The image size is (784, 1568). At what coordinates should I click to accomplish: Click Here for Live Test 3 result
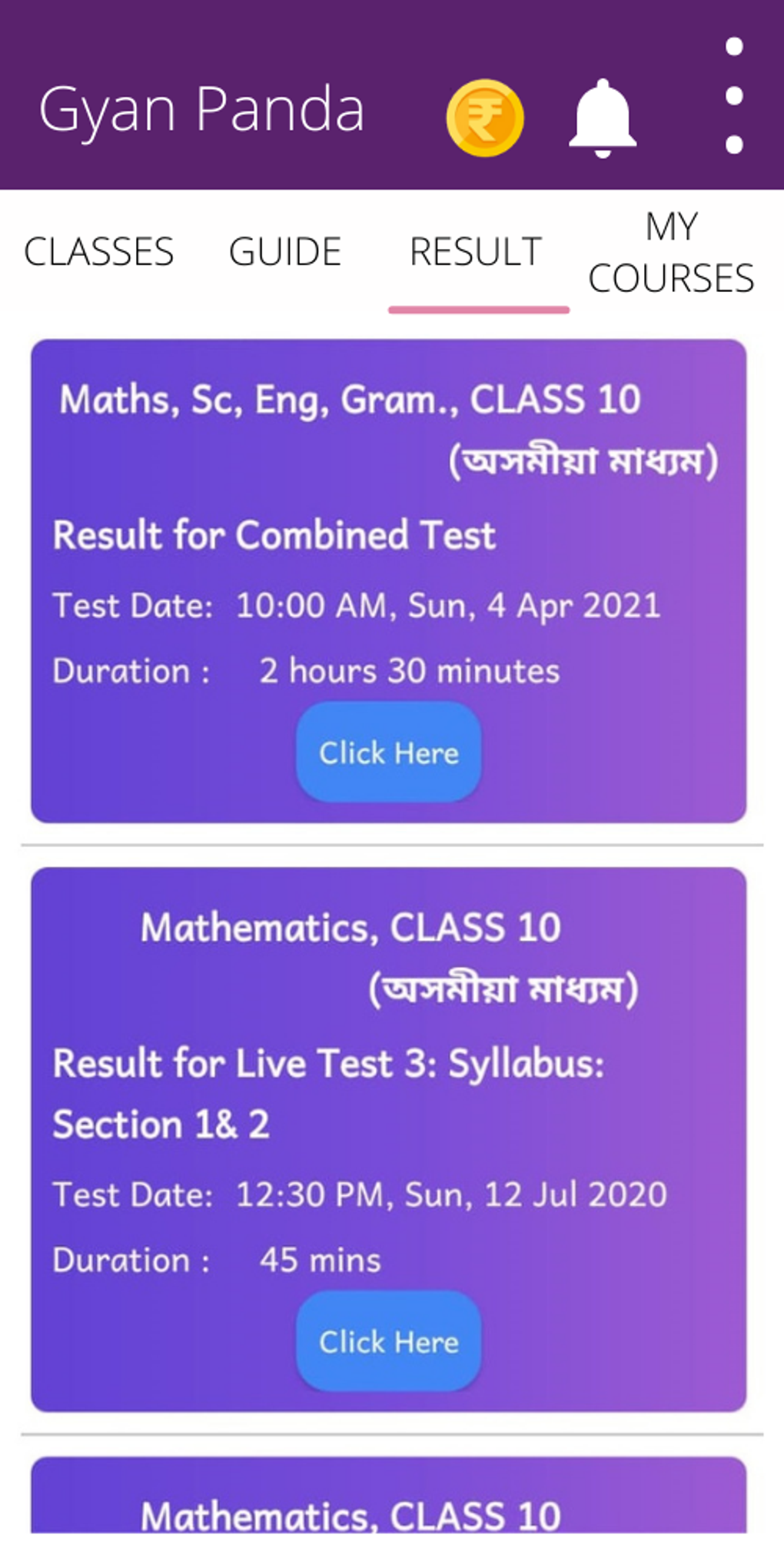tap(387, 1342)
